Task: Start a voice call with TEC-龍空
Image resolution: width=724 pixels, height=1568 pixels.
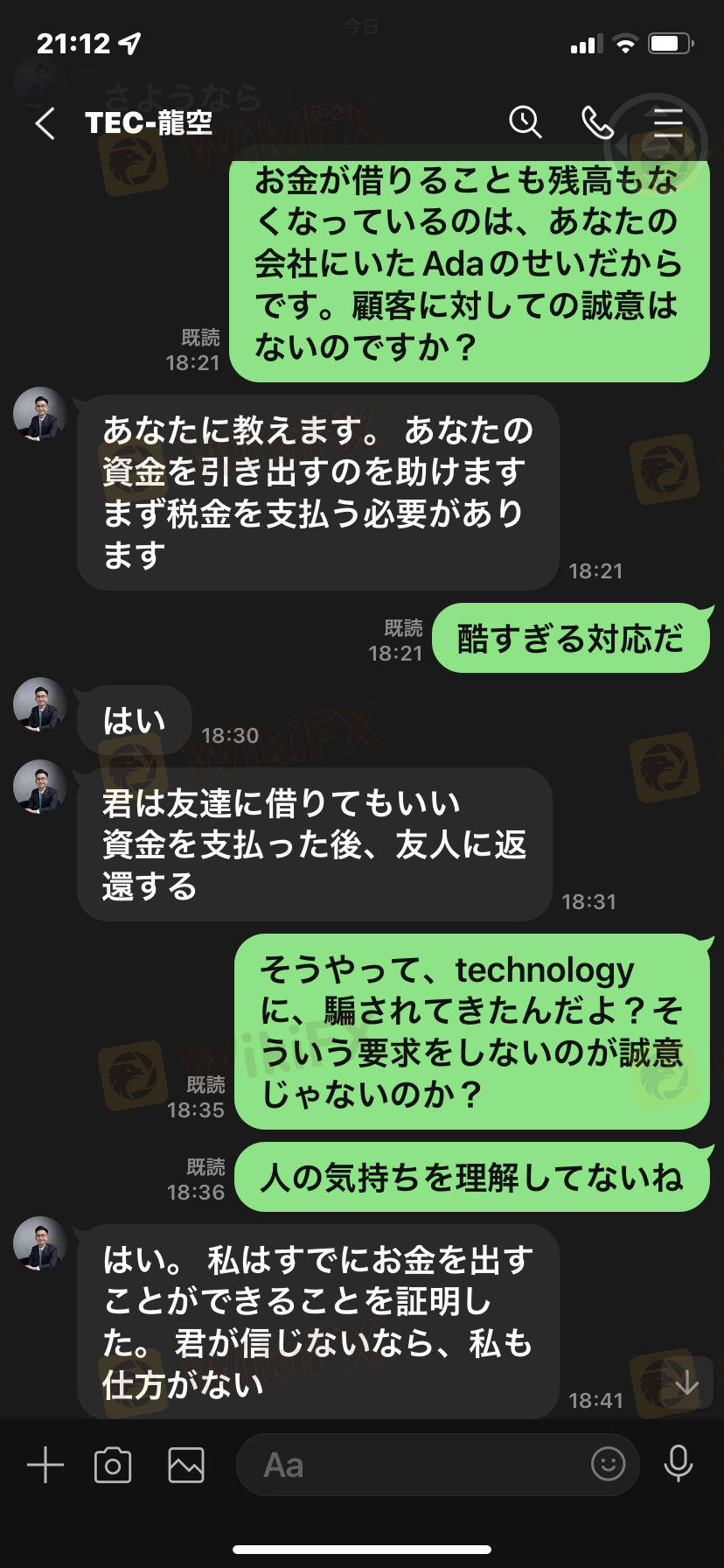Action: coord(598,122)
